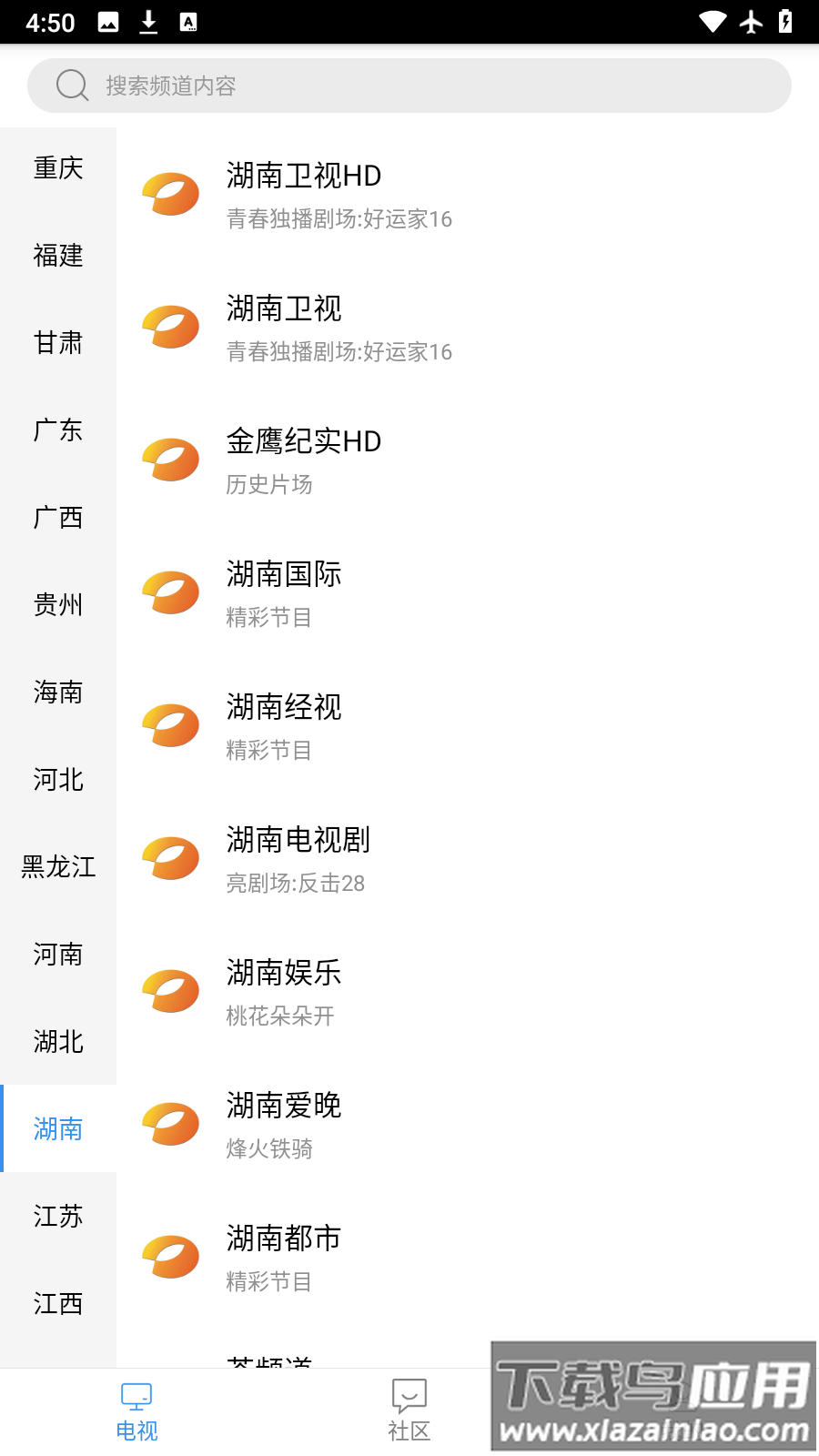Tap the 湖南经视 channel logo
Image resolution: width=819 pixels, height=1456 pixels.
pos(170,724)
